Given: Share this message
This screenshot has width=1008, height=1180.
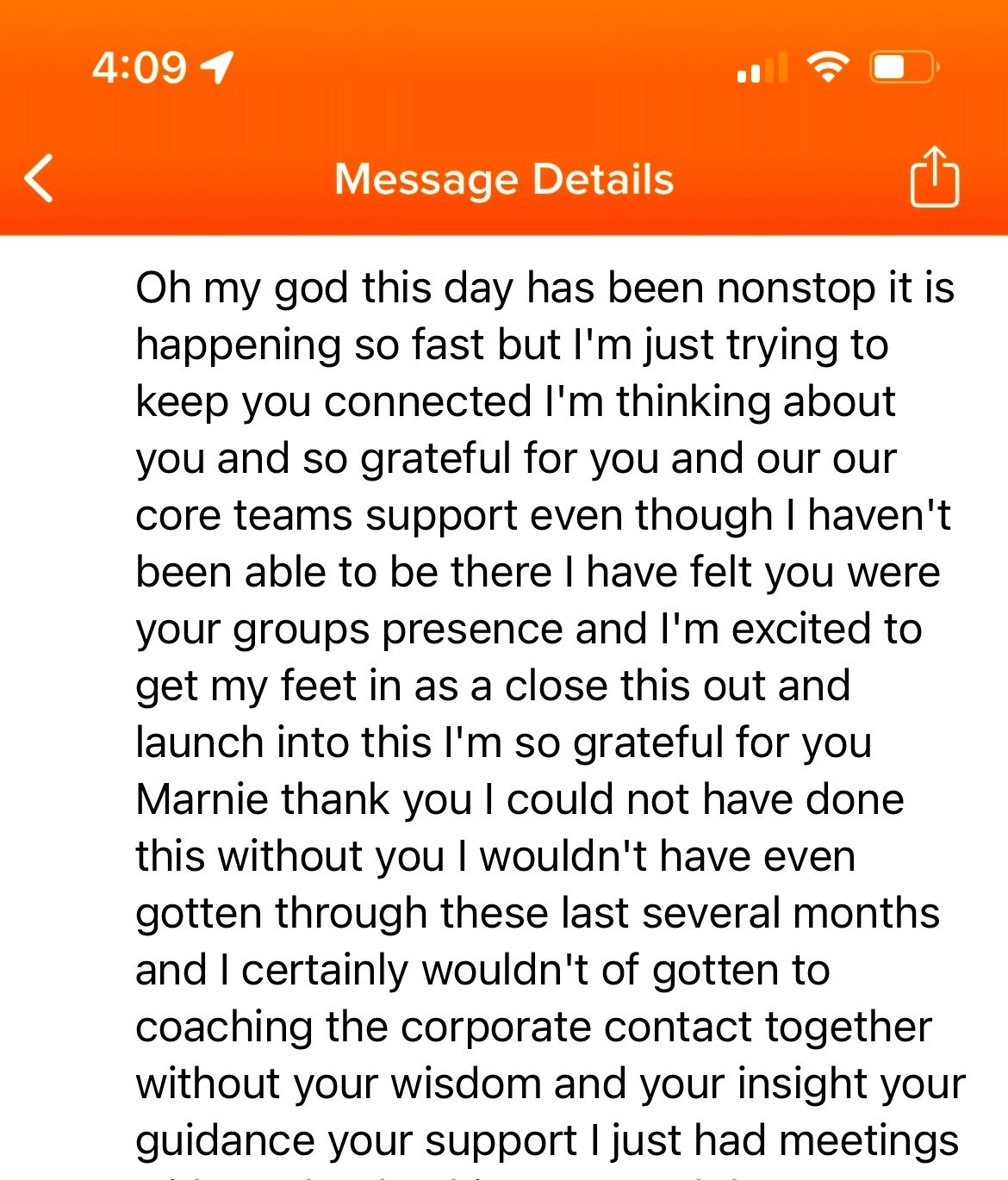Looking at the screenshot, I should [935, 177].
